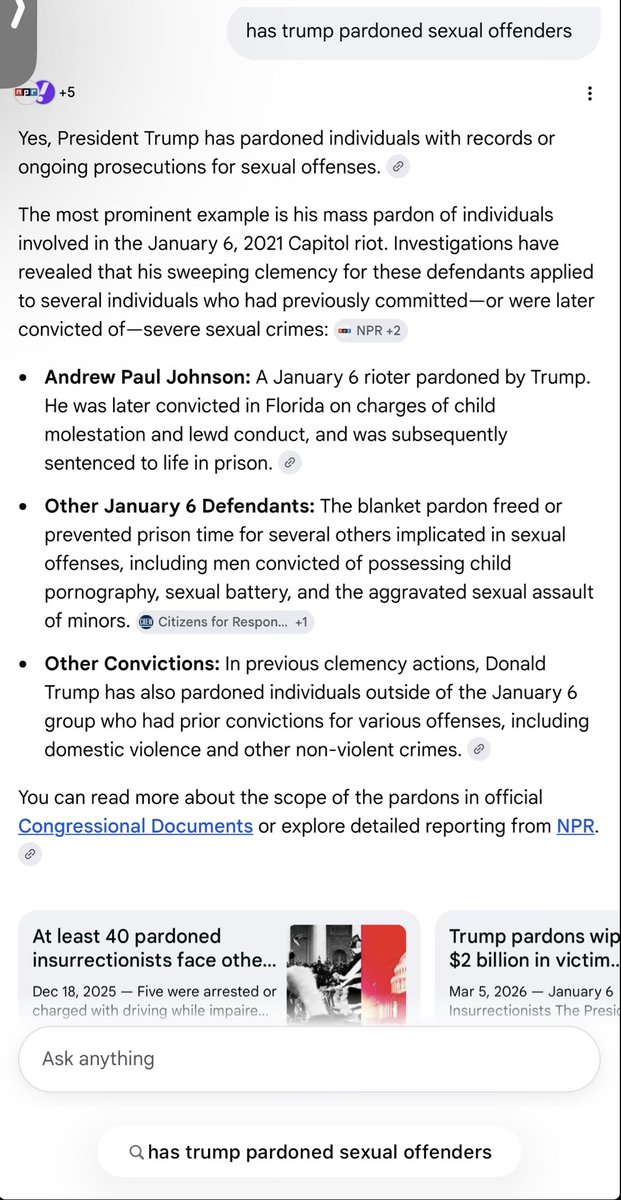
Task: Open the Citizens for Respon… source chip
Action: click(225, 622)
